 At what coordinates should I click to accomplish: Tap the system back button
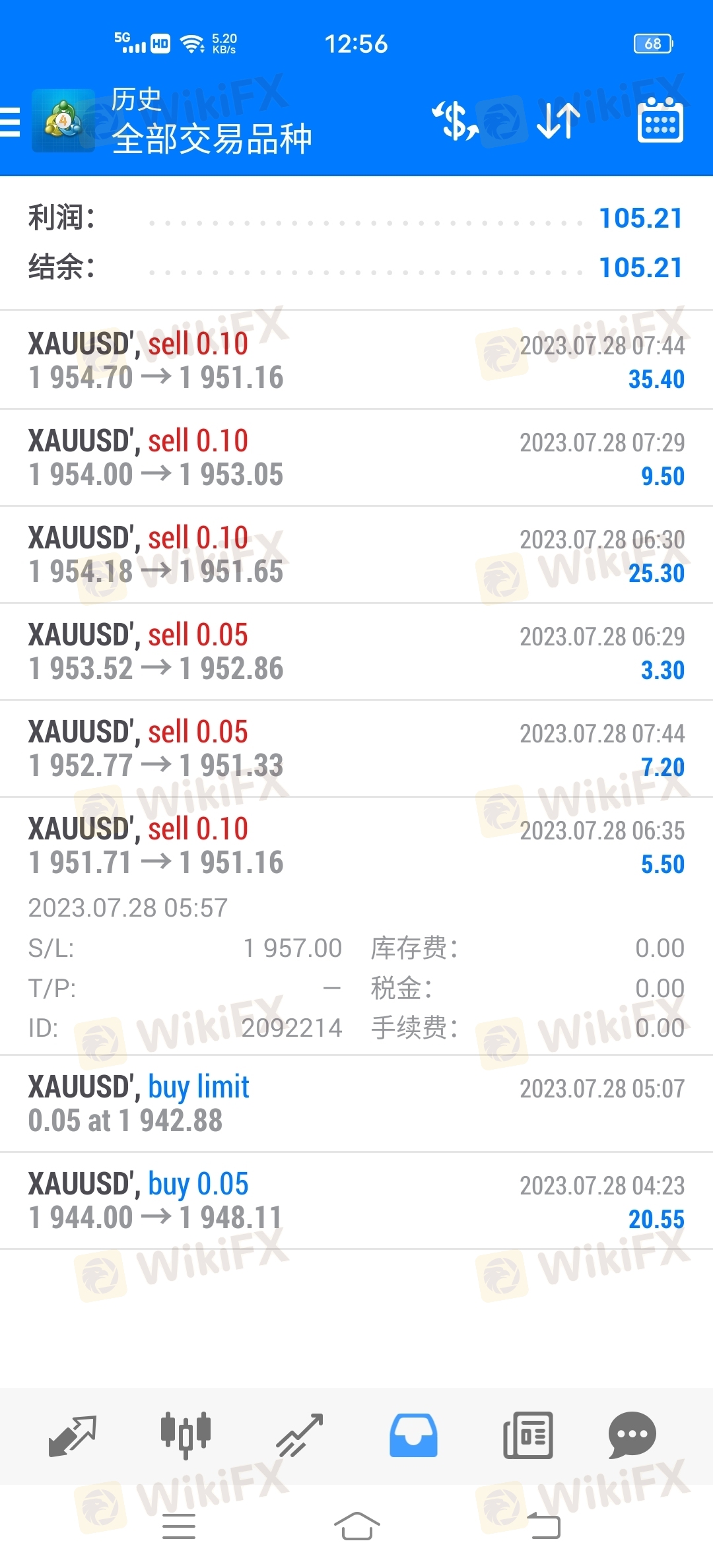tap(544, 1526)
